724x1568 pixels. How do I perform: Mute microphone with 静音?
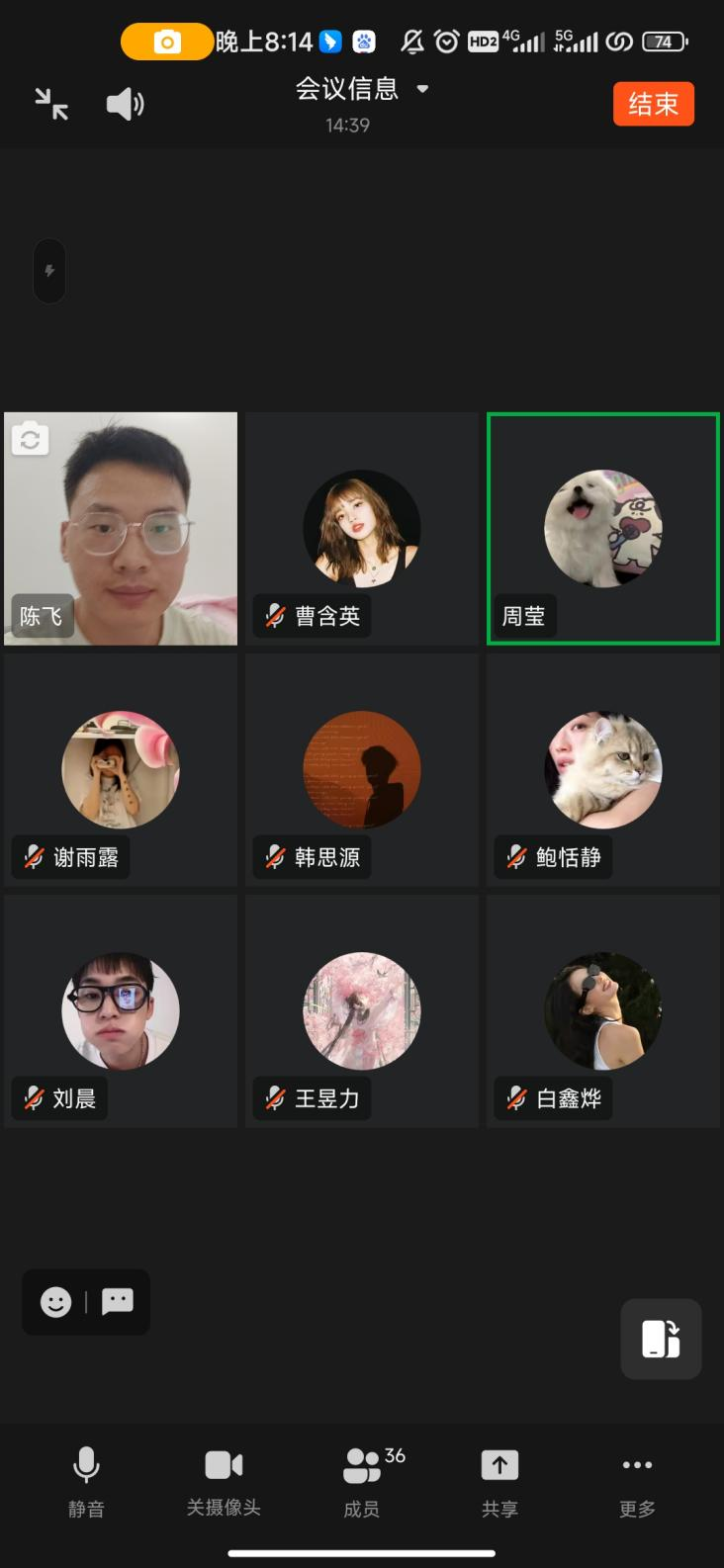[x=86, y=1480]
